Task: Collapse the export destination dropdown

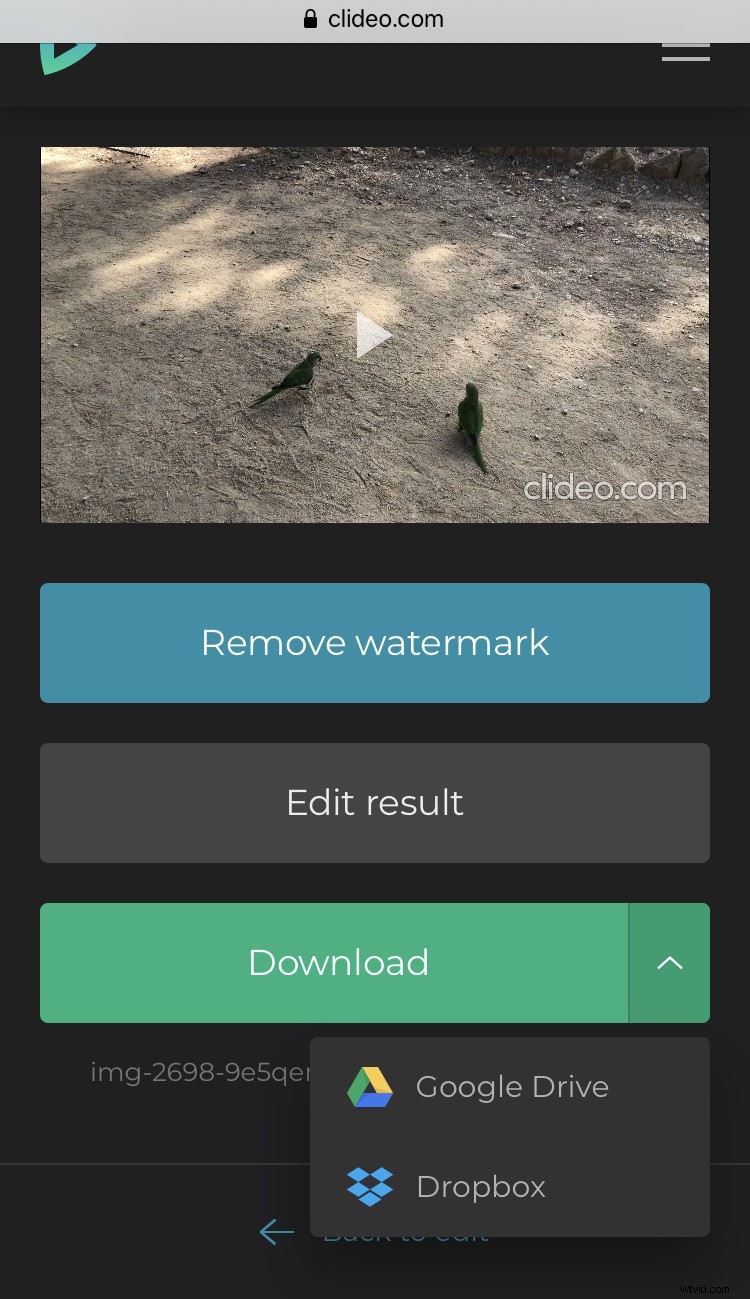Action: tap(669, 963)
